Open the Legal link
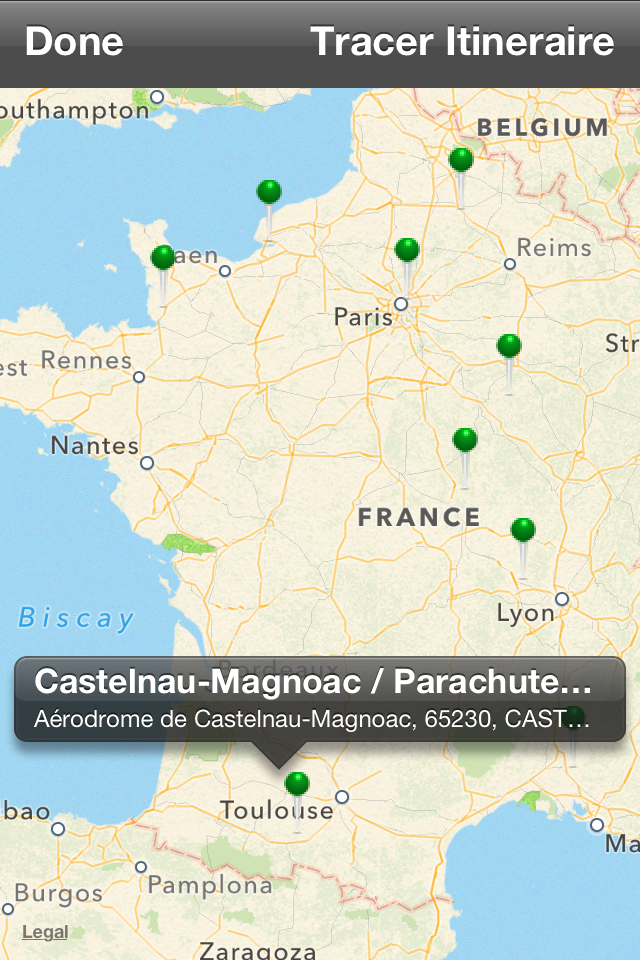This screenshot has width=640, height=960. point(45,932)
